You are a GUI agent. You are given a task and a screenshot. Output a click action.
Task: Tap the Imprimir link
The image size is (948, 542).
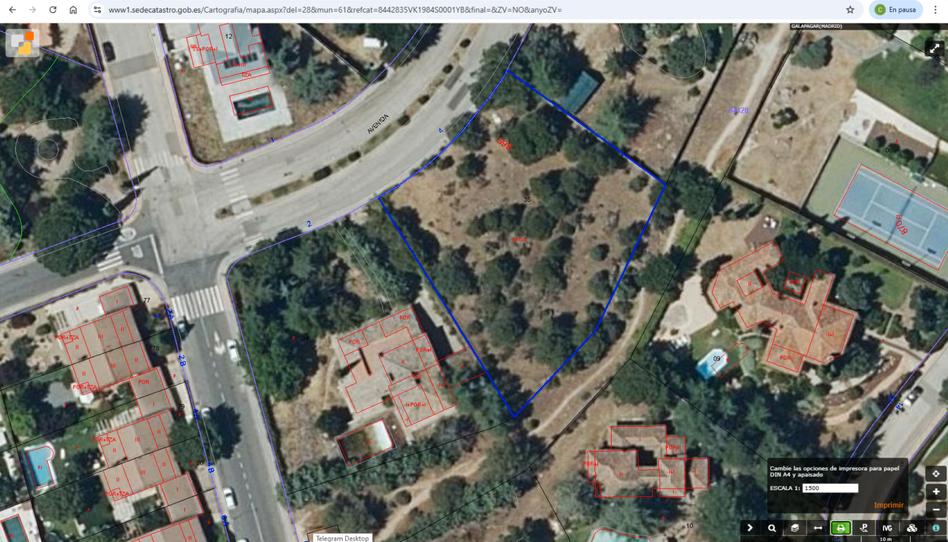(888, 505)
